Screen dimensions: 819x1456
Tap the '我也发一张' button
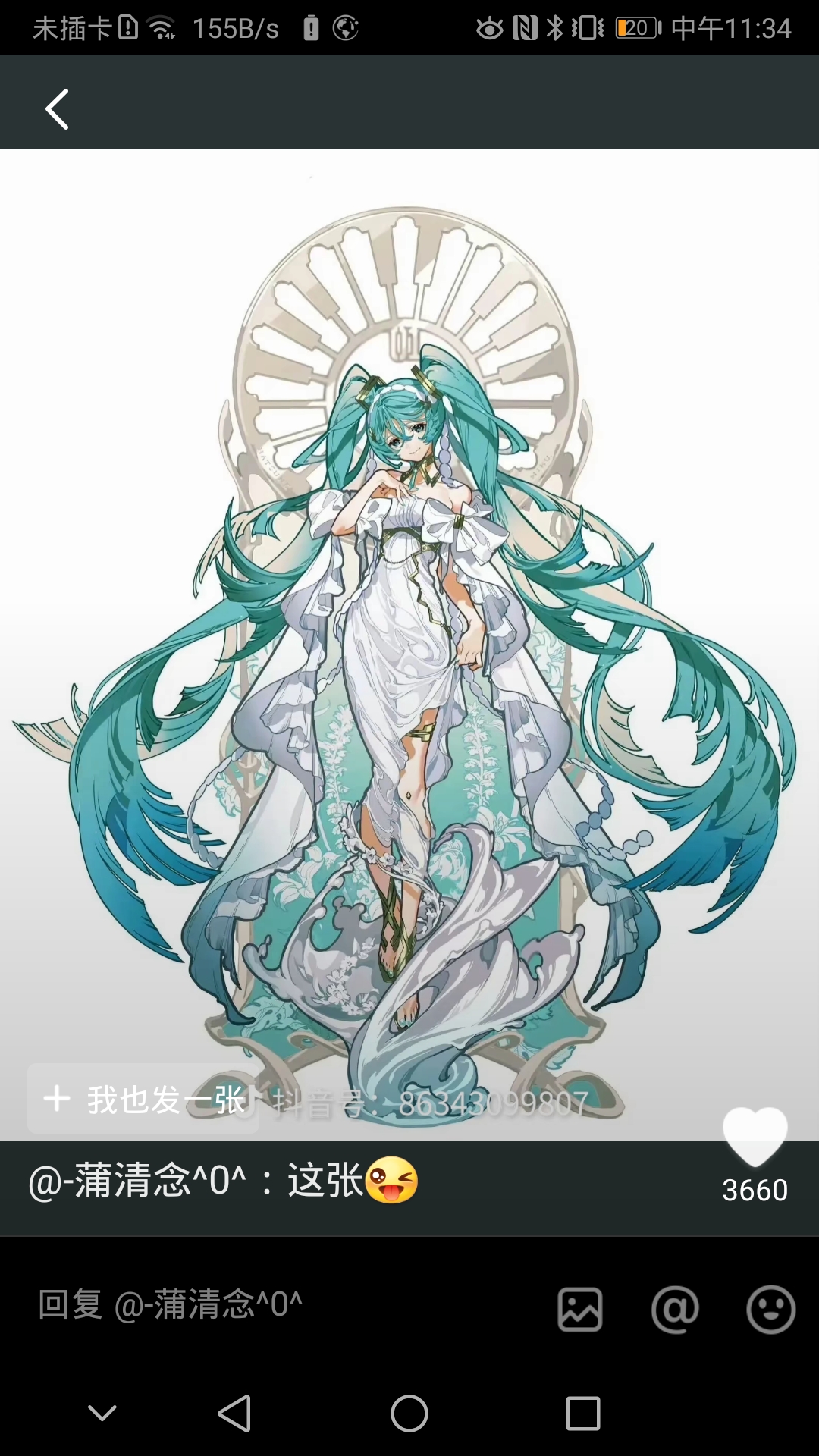tap(144, 1100)
